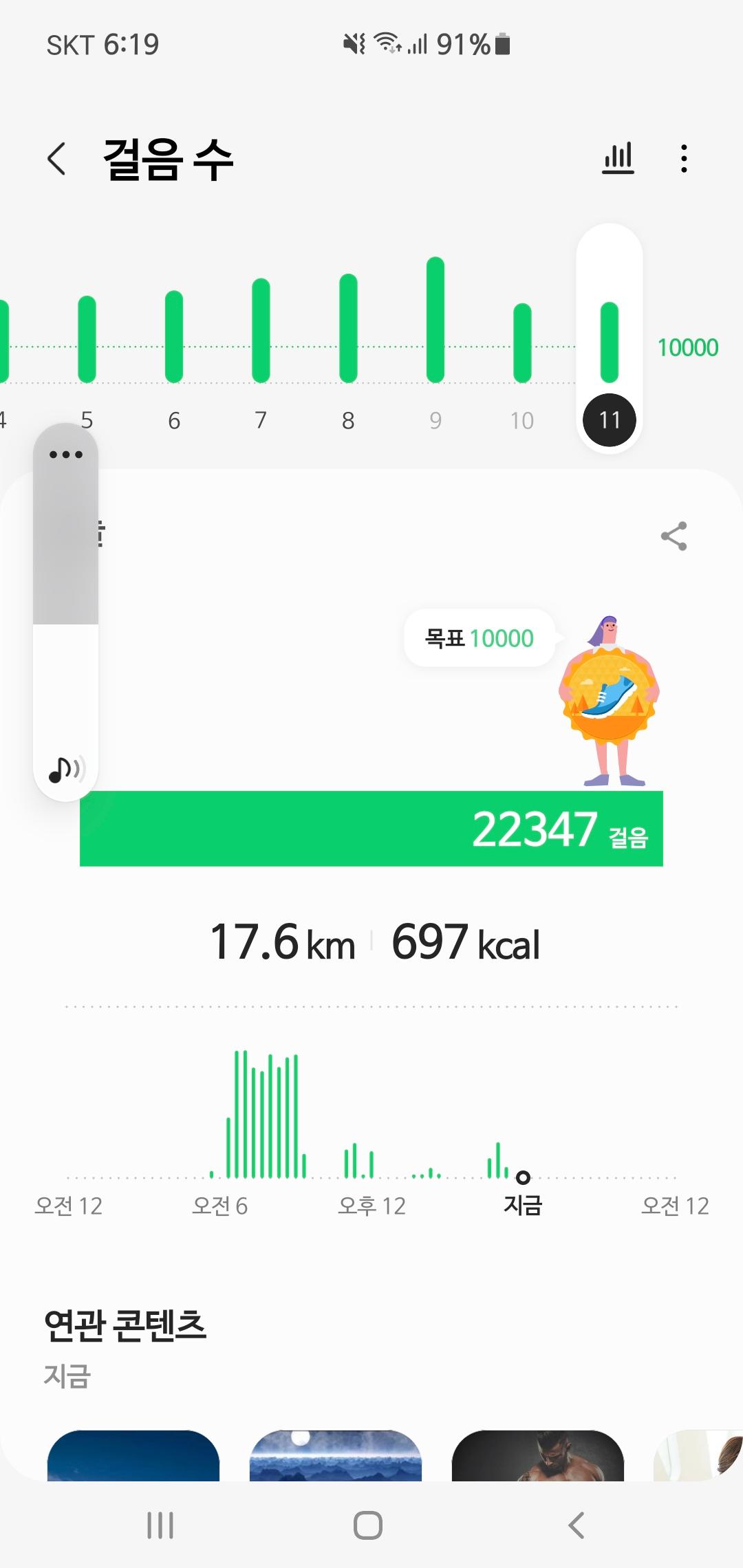Screen dimensions: 743x1568
Task: Tap the media volume sound icon
Action: 66,770
